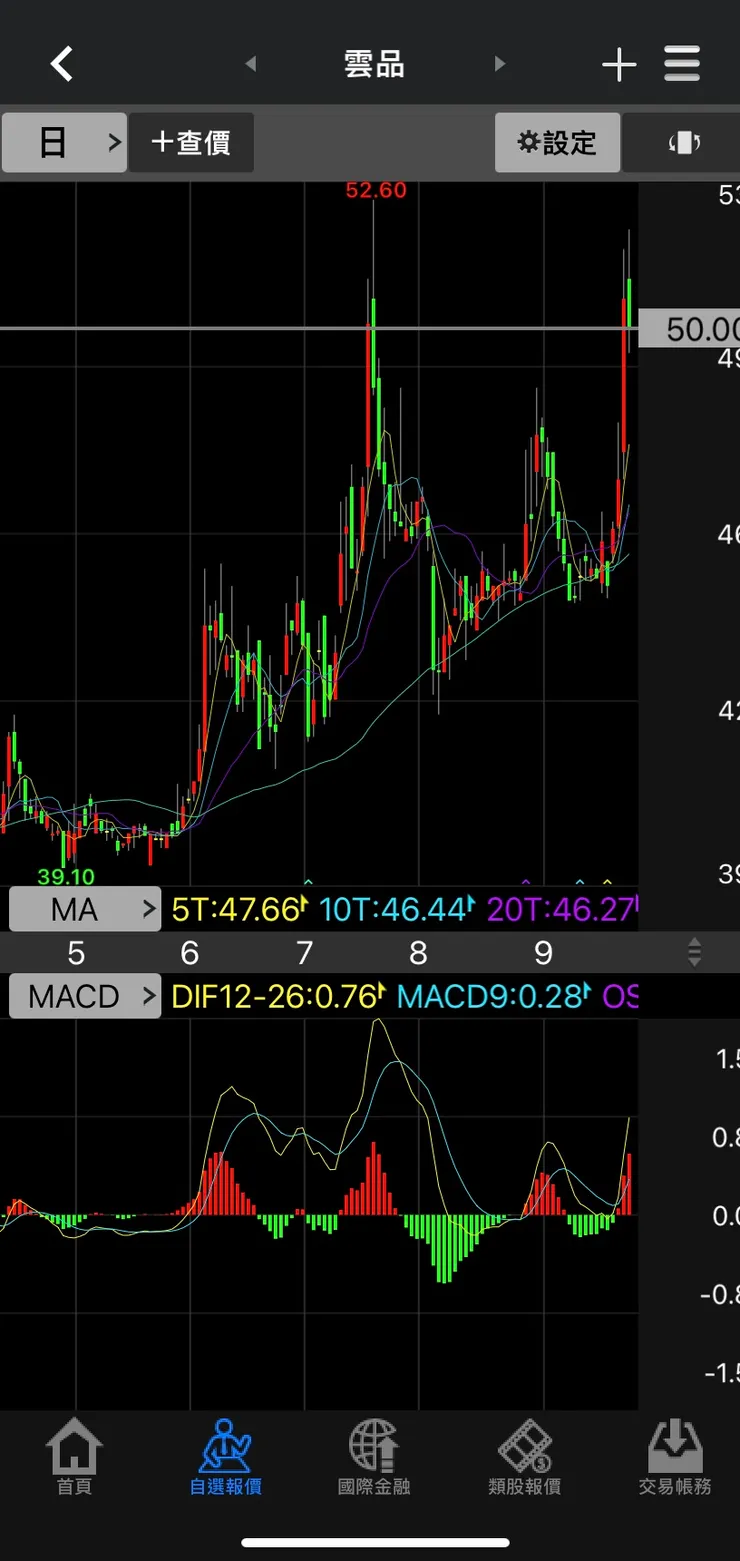The height and width of the screenshot is (1561, 740).
Task: Change the MACD indicator selector
Action: click(85, 997)
